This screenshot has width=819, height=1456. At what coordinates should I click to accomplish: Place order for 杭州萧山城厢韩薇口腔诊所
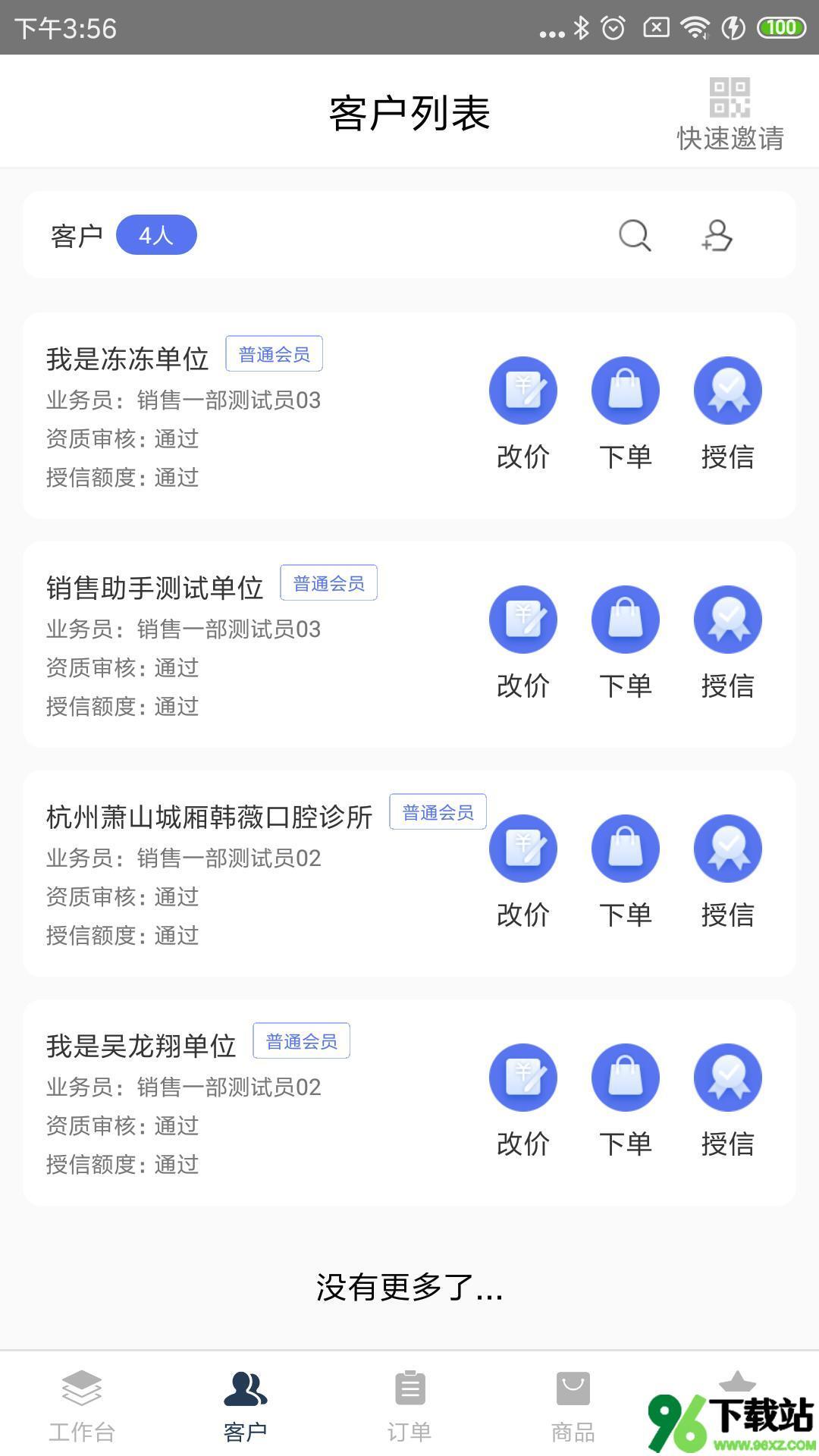pos(626,872)
